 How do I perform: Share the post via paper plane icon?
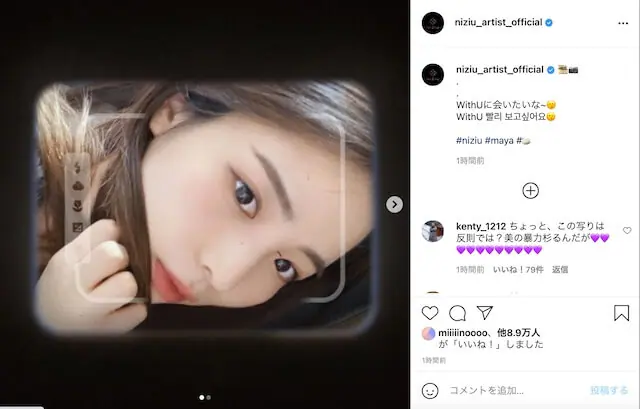(485, 313)
